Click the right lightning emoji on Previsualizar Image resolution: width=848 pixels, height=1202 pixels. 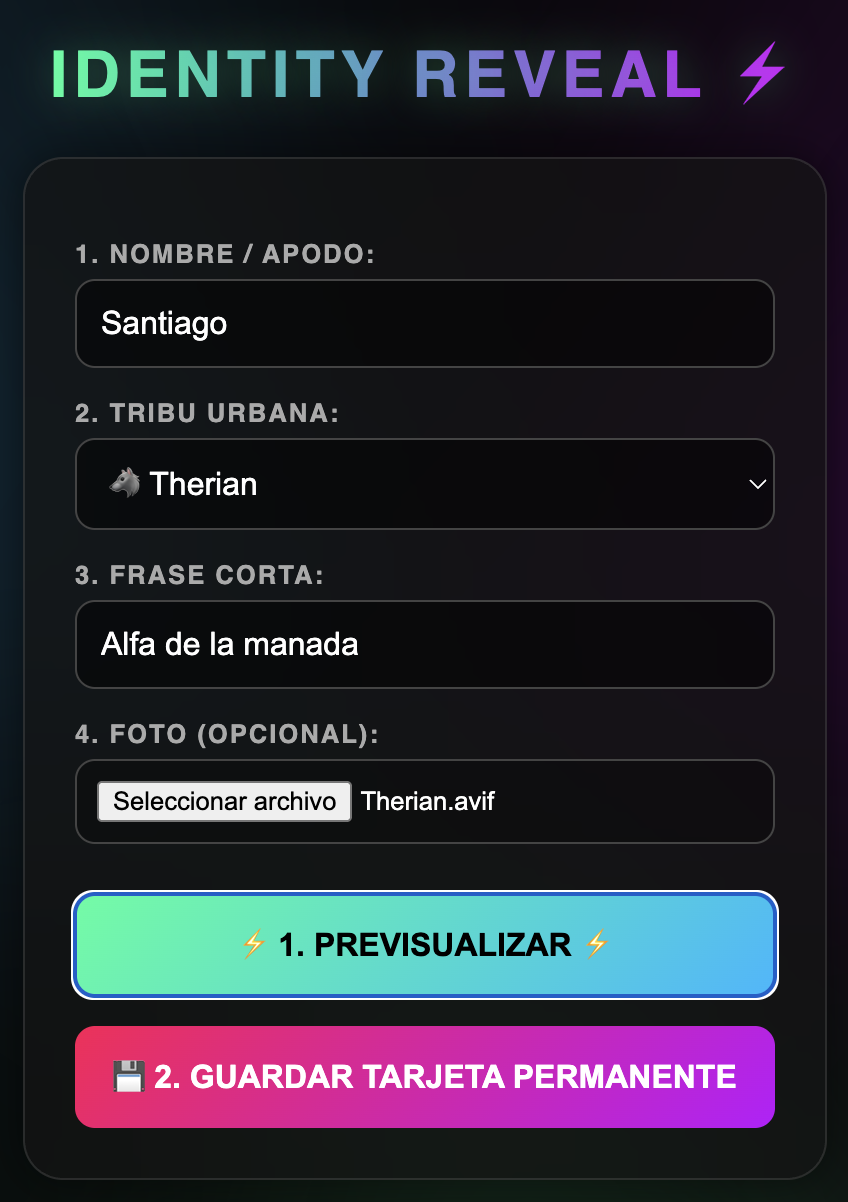597,944
